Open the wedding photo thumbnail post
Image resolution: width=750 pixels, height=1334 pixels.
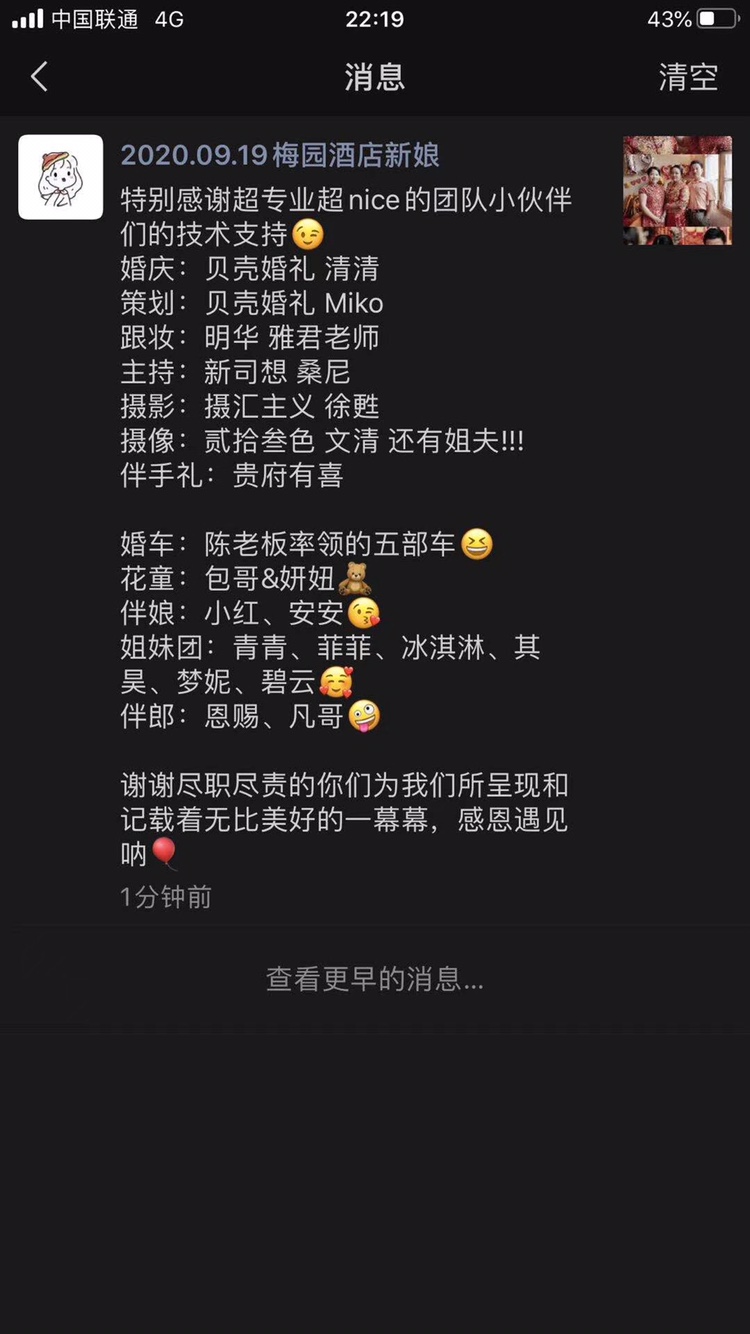(677, 190)
